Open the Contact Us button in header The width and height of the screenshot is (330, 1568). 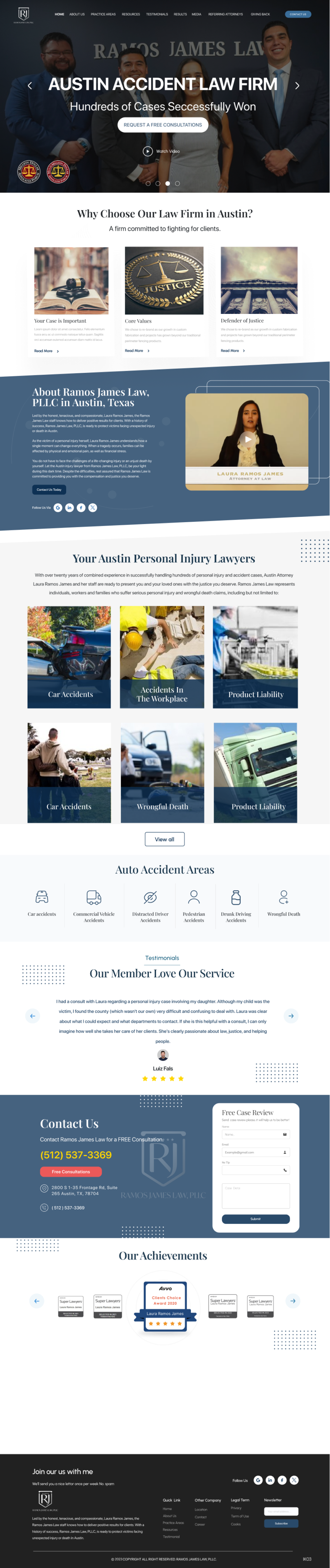(x=298, y=14)
